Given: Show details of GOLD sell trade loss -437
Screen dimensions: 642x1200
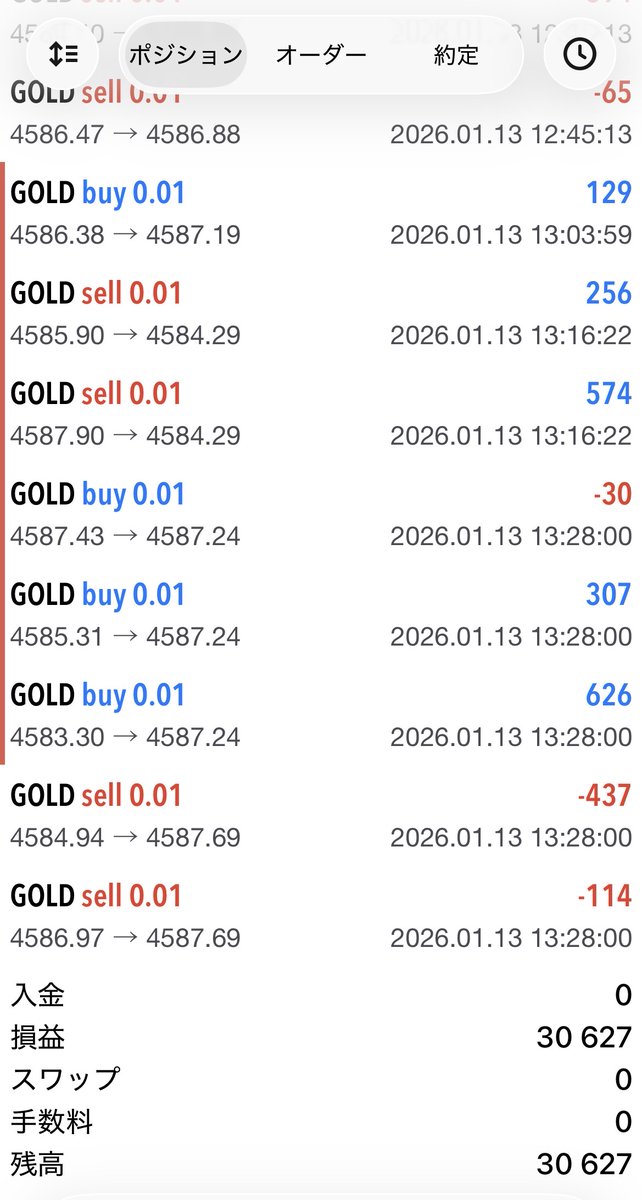Looking at the screenshot, I should pyautogui.click(x=321, y=816).
